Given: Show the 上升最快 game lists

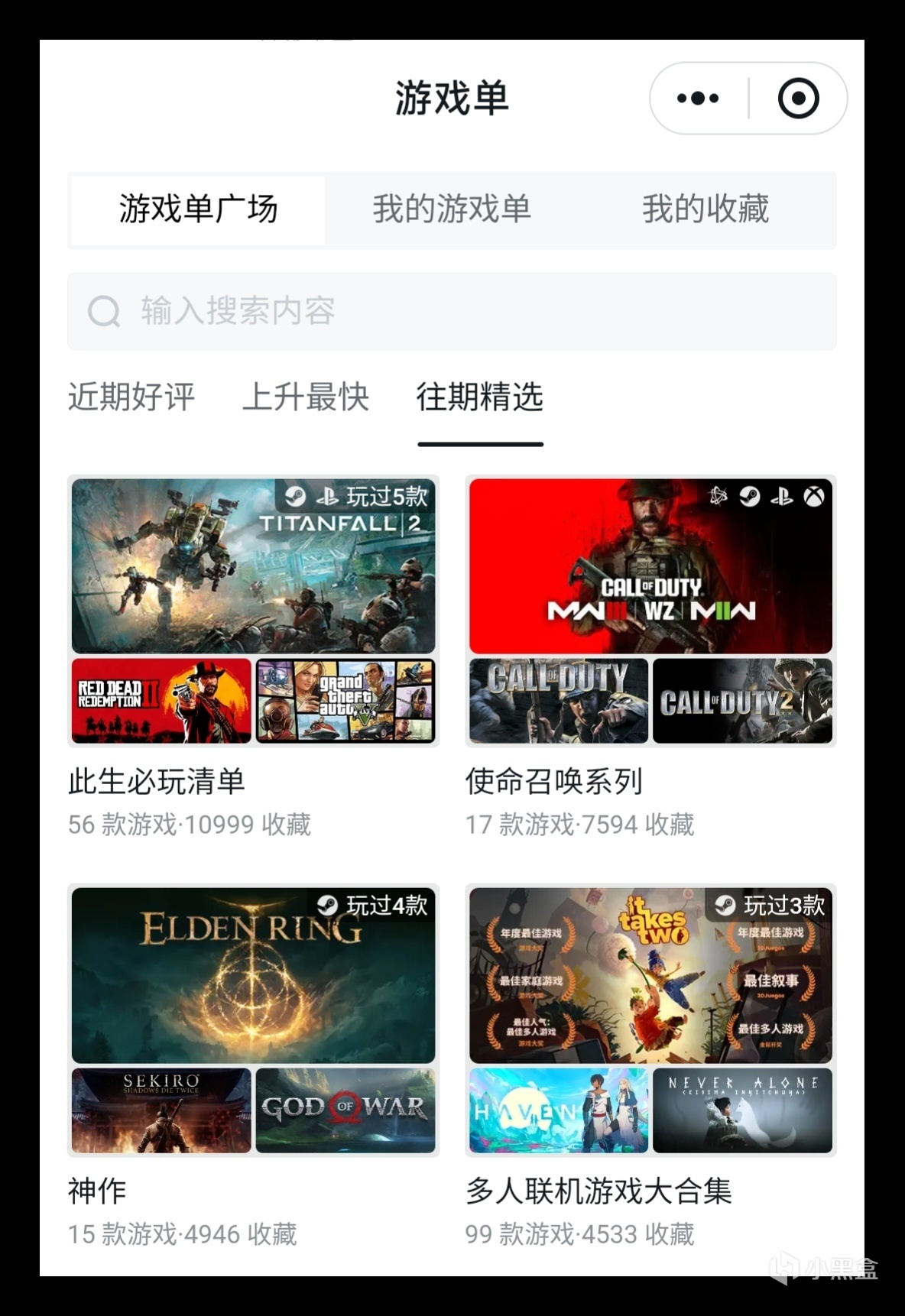Looking at the screenshot, I should pyautogui.click(x=306, y=397).
